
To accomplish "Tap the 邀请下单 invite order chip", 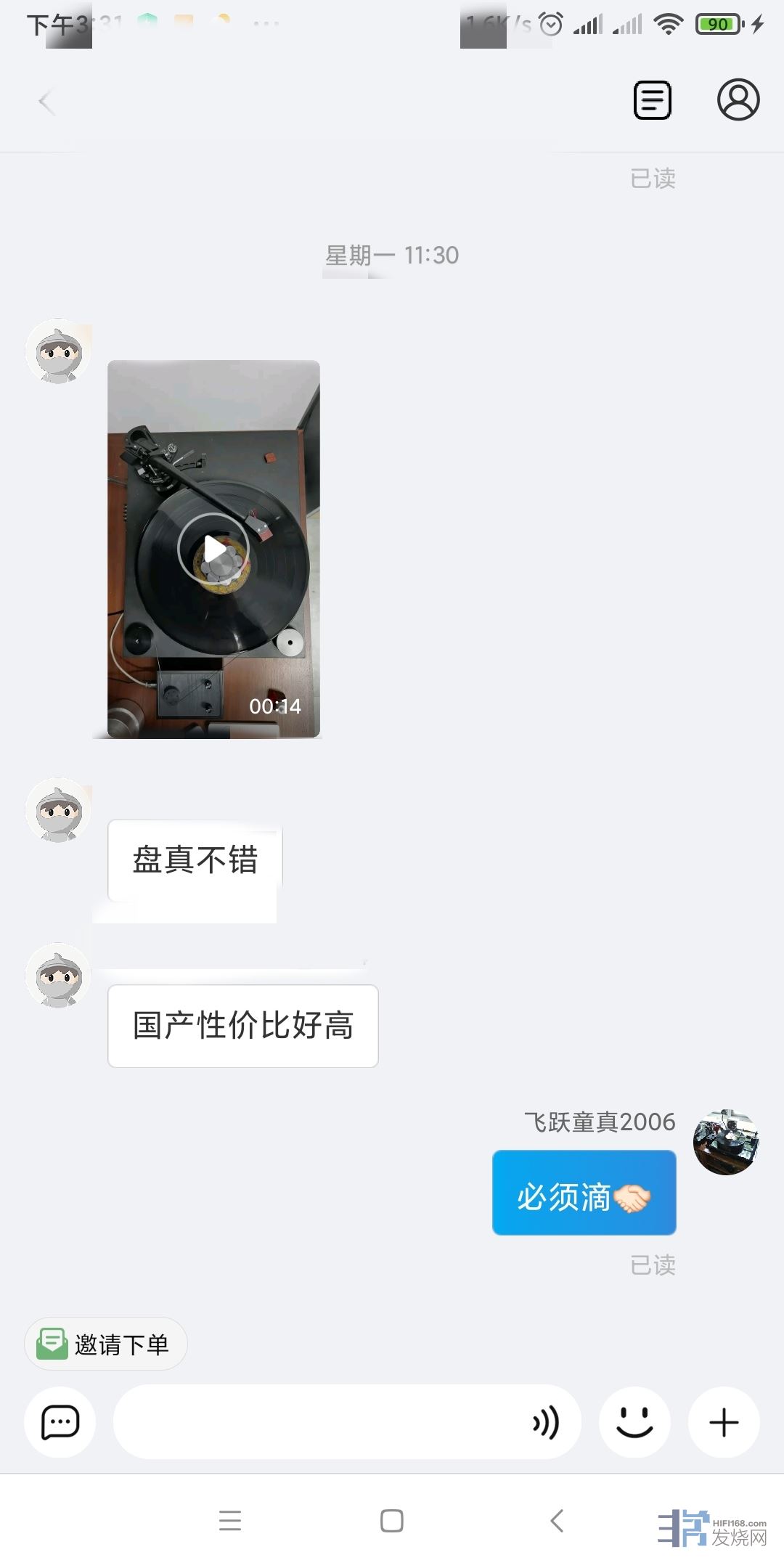I will [106, 1344].
